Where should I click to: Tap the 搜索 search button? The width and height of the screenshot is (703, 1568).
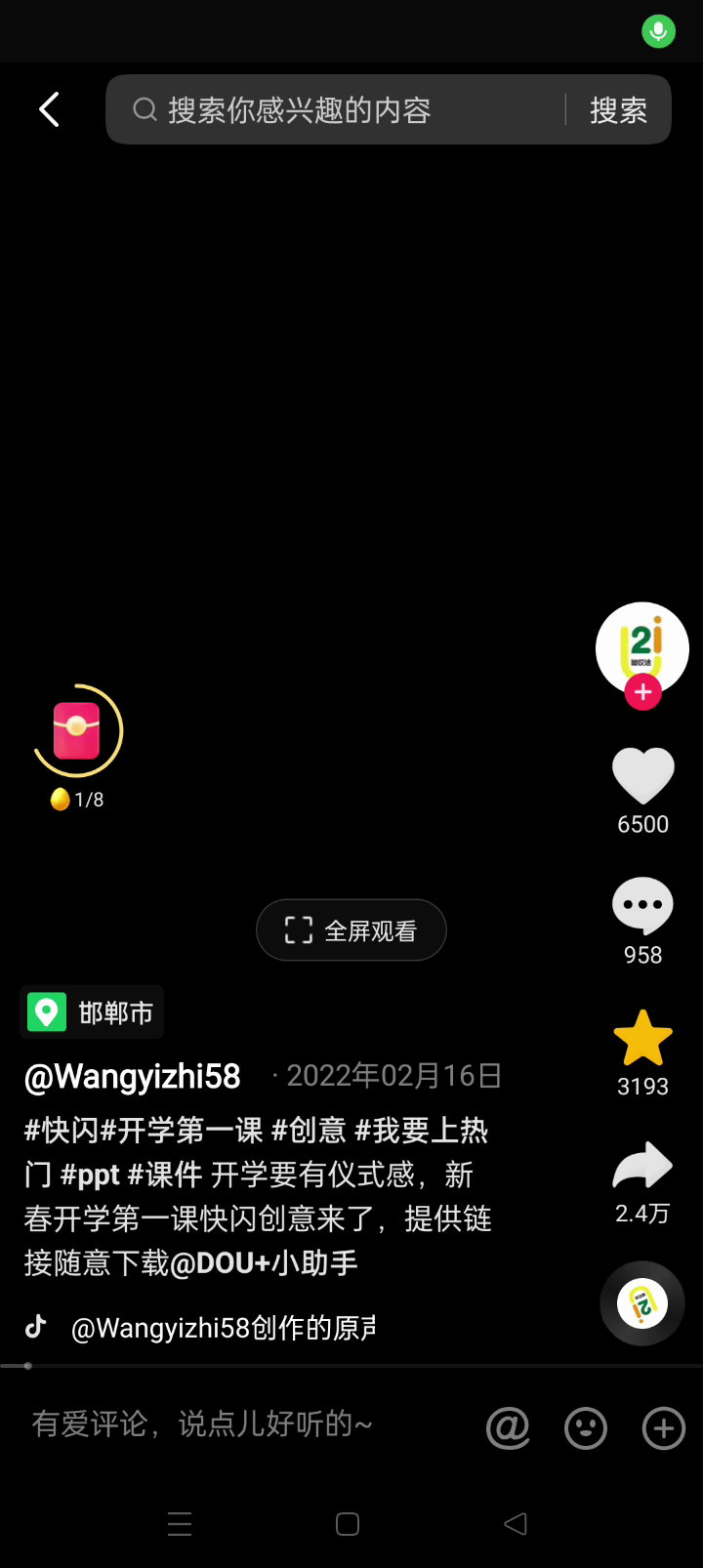click(618, 110)
